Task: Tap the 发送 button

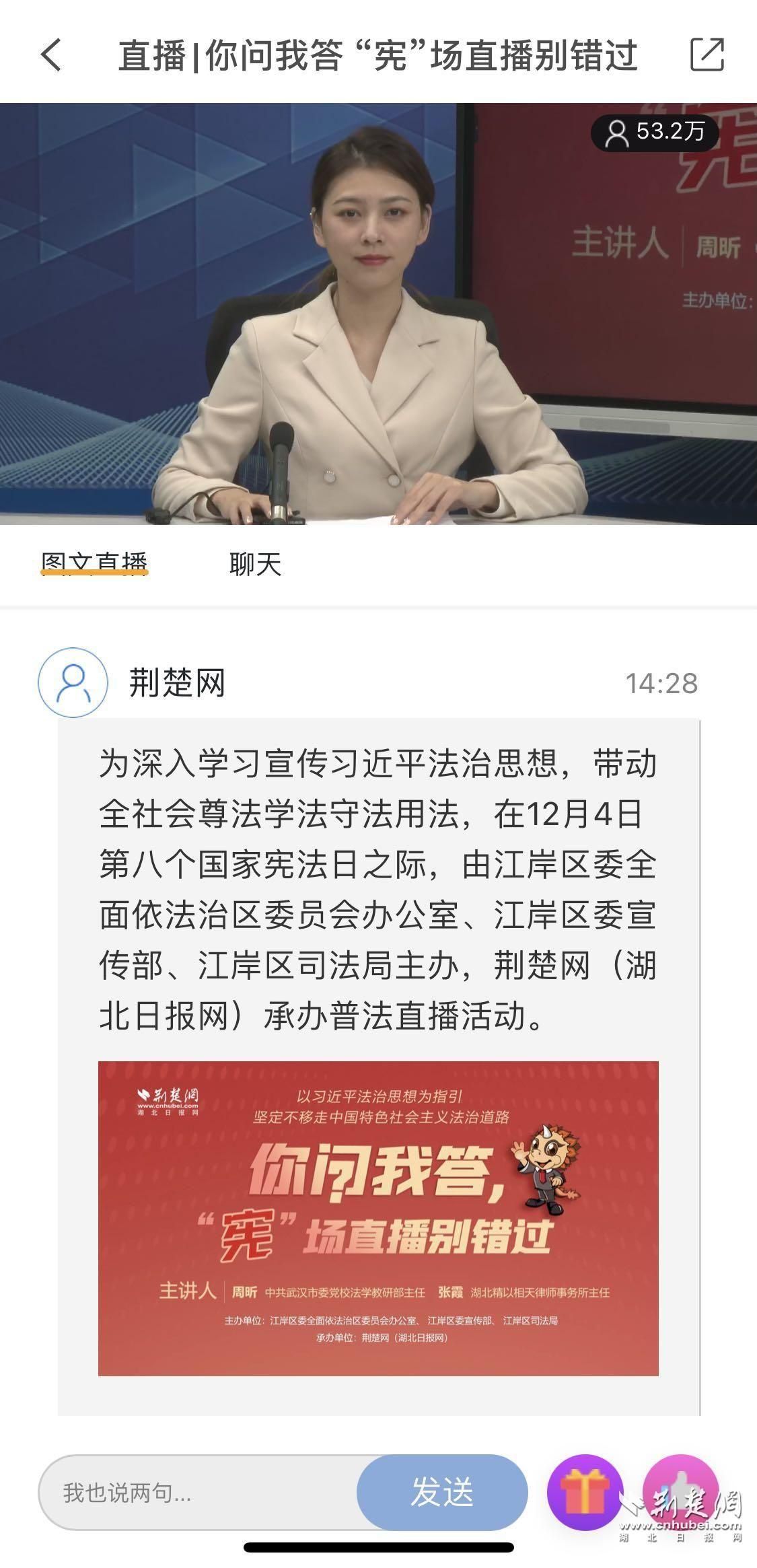Action: coord(442,1493)
